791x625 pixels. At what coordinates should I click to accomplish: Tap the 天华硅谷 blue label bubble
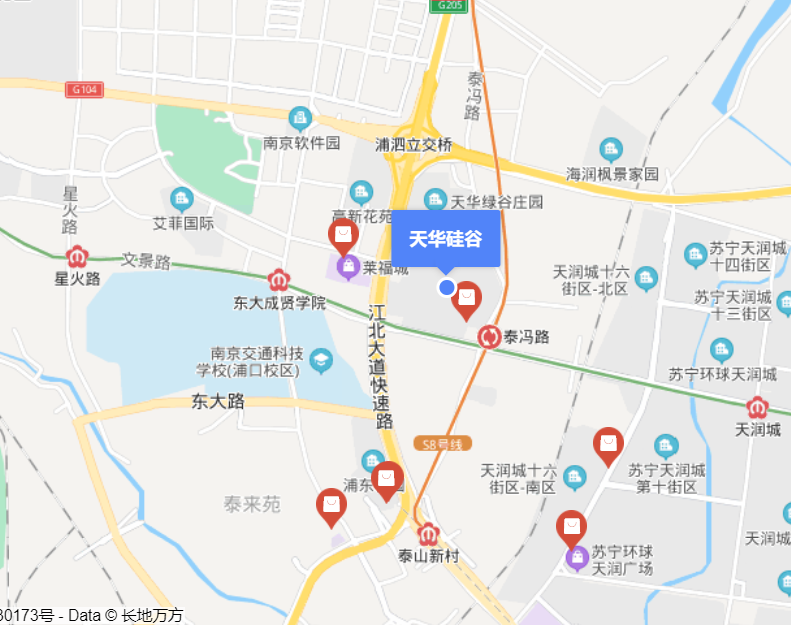[x=445, y=239]
